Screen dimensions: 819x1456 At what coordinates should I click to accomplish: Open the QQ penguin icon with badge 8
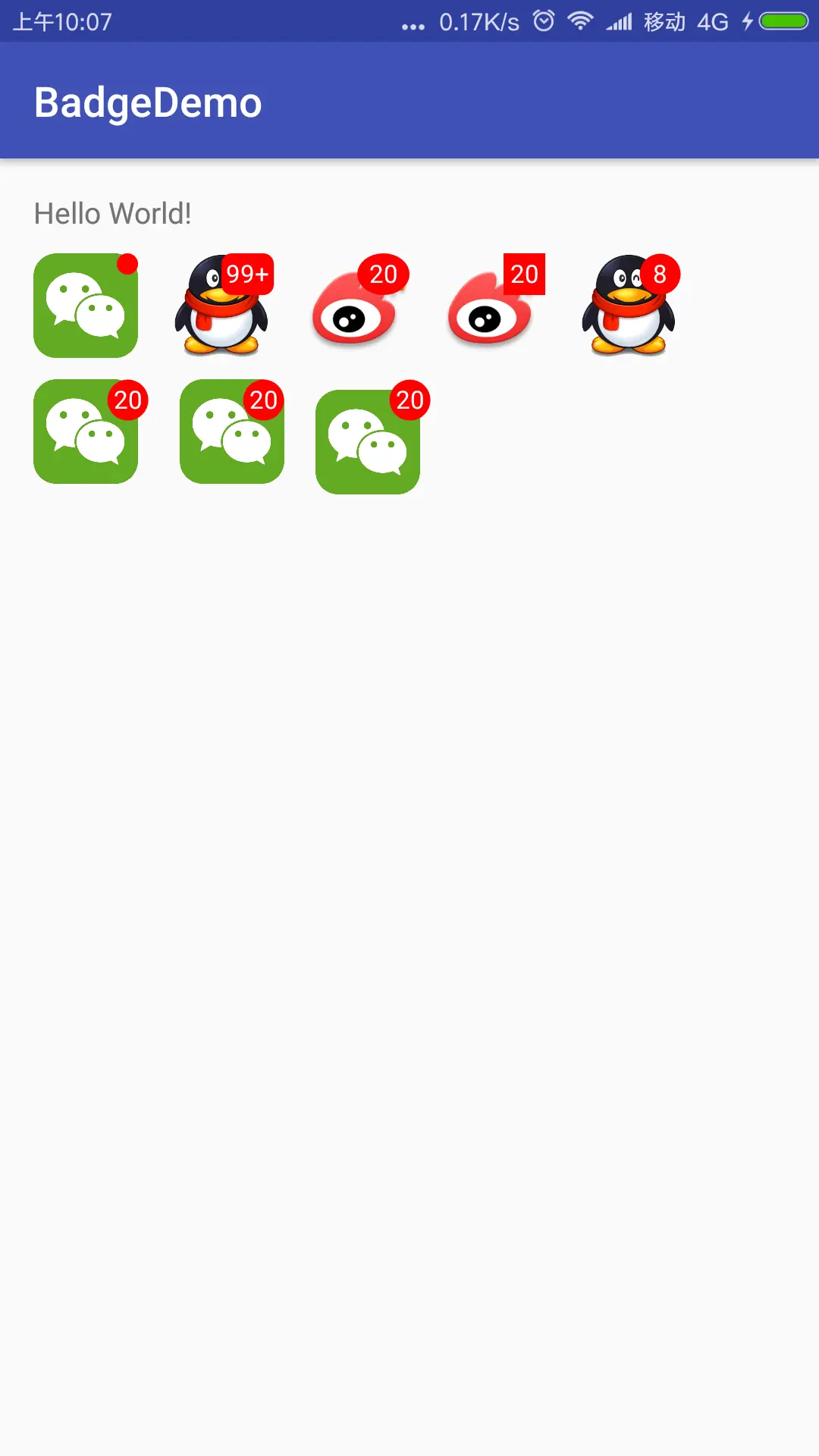[x=628, y=307]
